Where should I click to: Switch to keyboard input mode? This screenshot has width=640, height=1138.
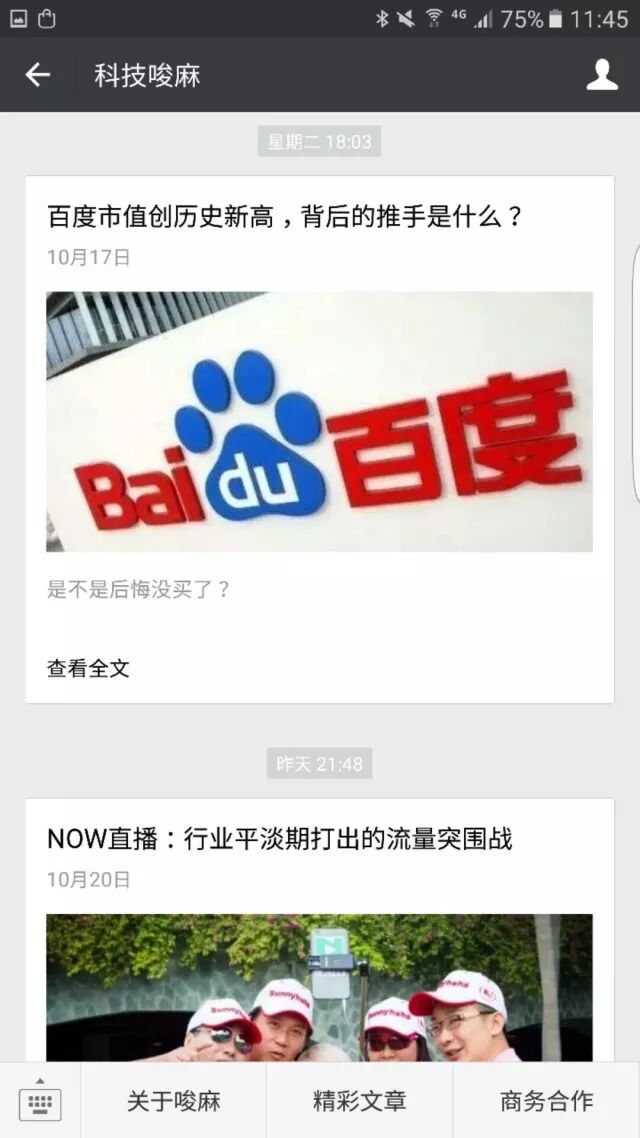tap(40, 1101)
